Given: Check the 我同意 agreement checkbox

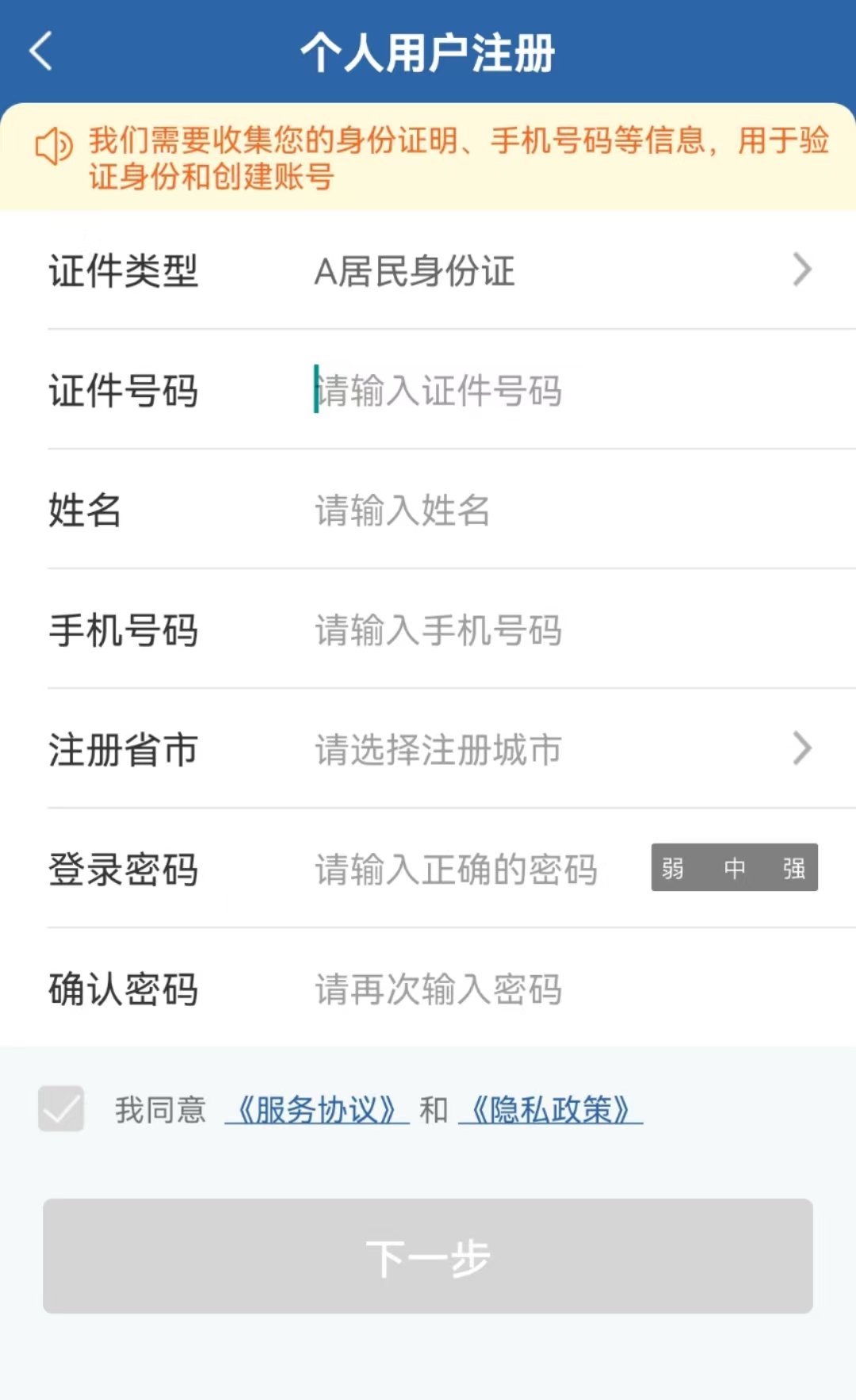Looking at the screenshot, I should (x=61, y=1108).
